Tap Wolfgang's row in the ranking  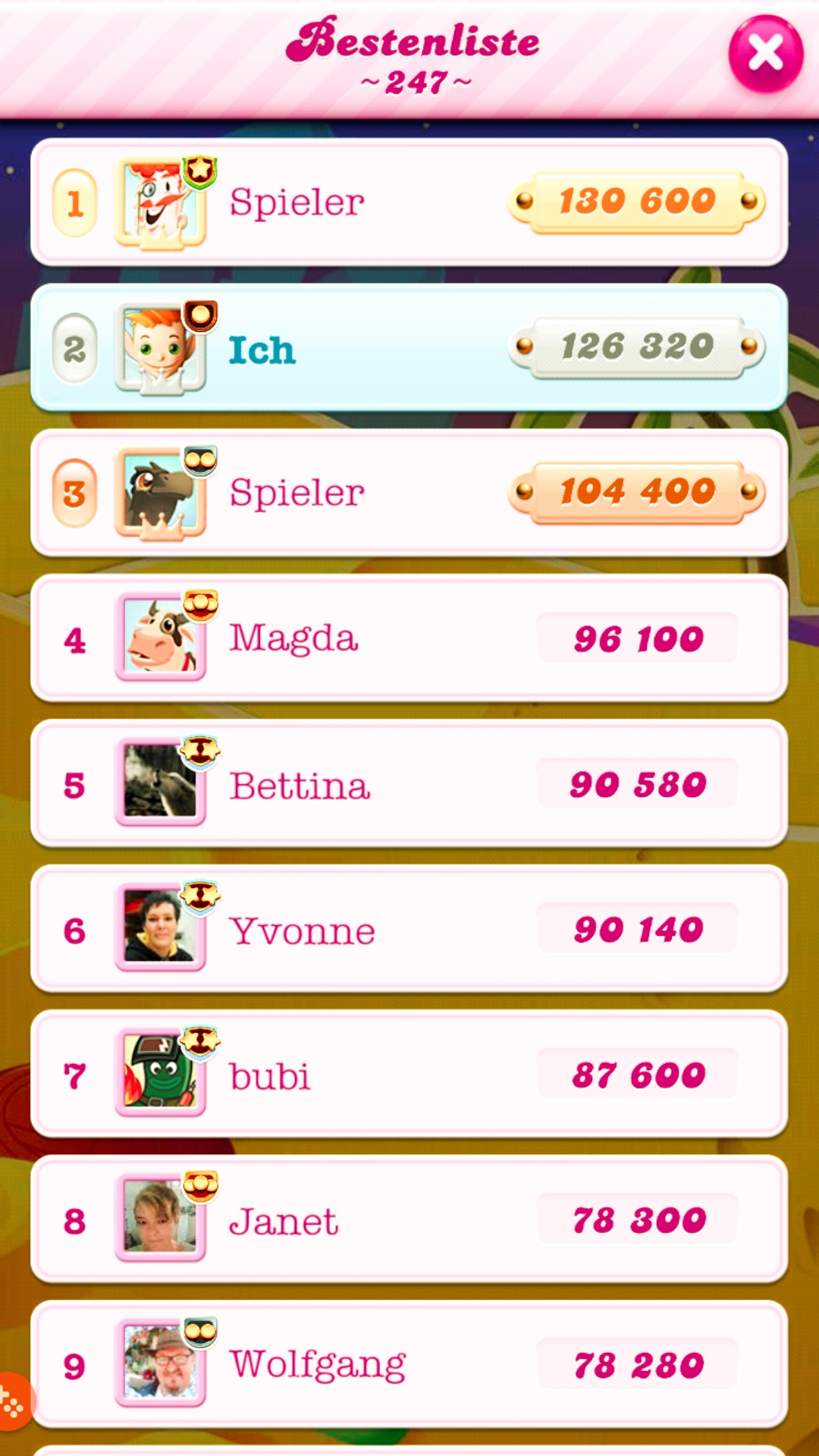click(409, 1365)
